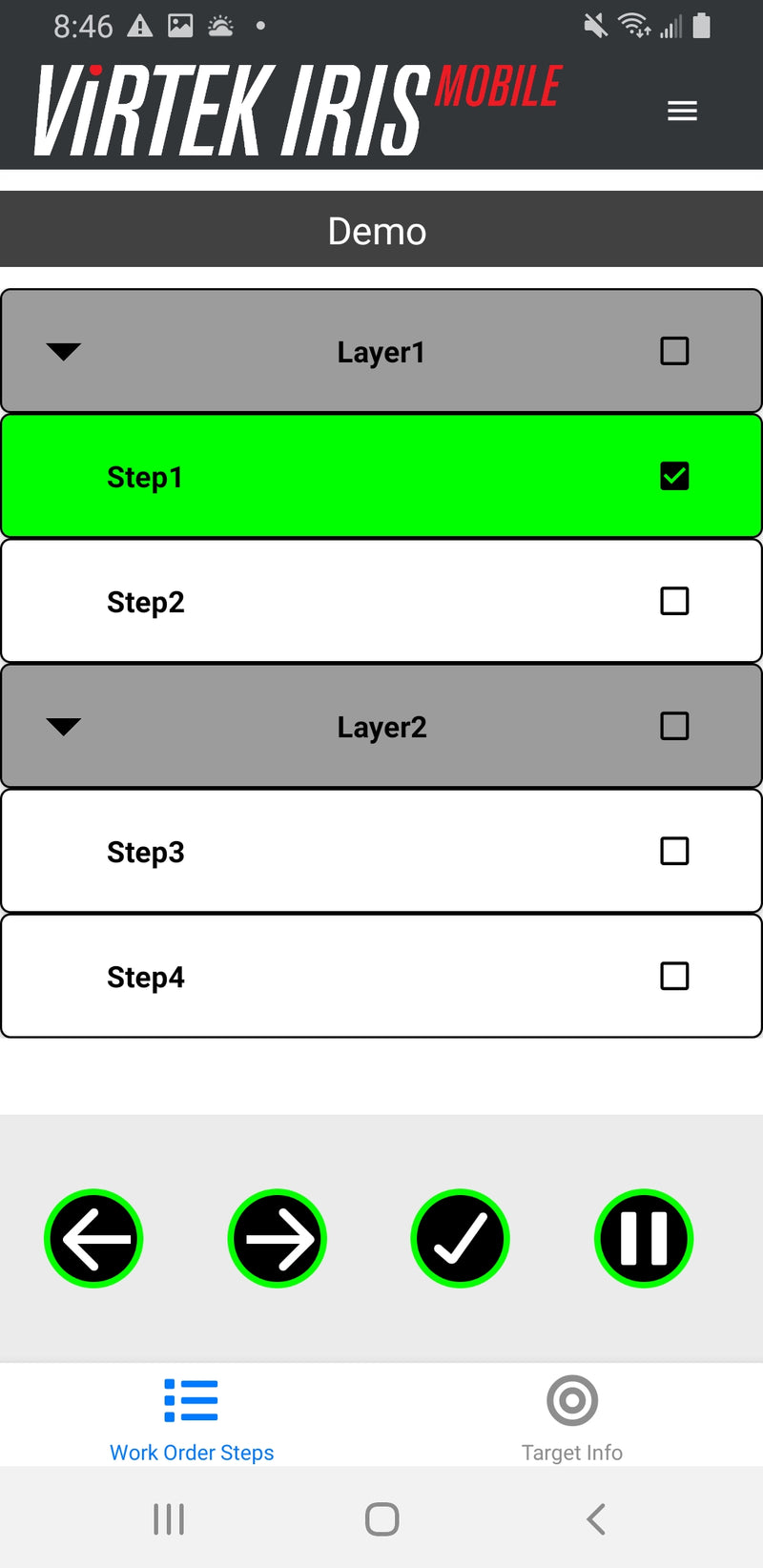The height and width of the screenshot is (1568, 763).
Task: Tap the Demo work order header
Action: click(381, 229)
